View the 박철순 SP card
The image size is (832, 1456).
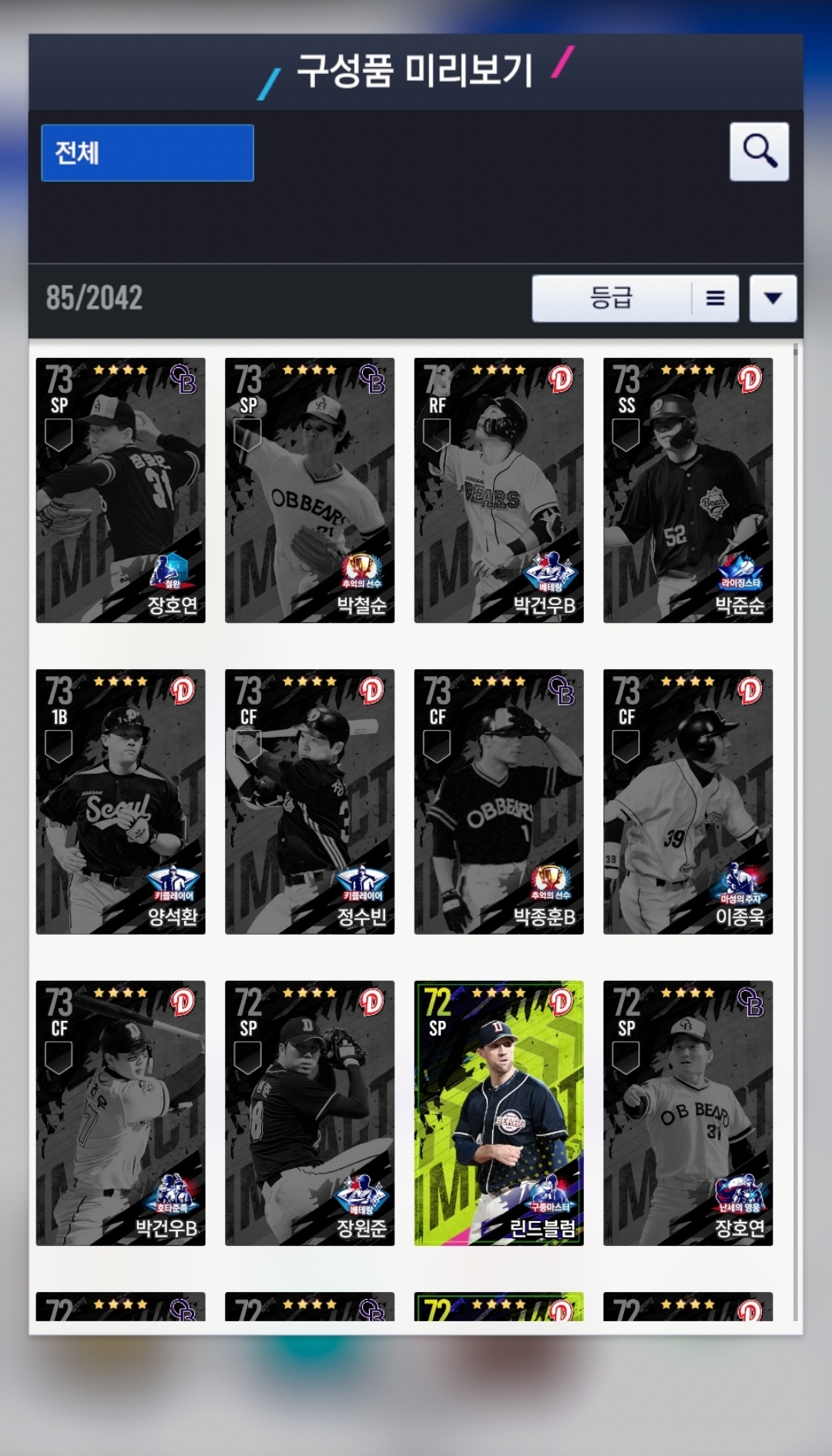click(x=310, y=490)
